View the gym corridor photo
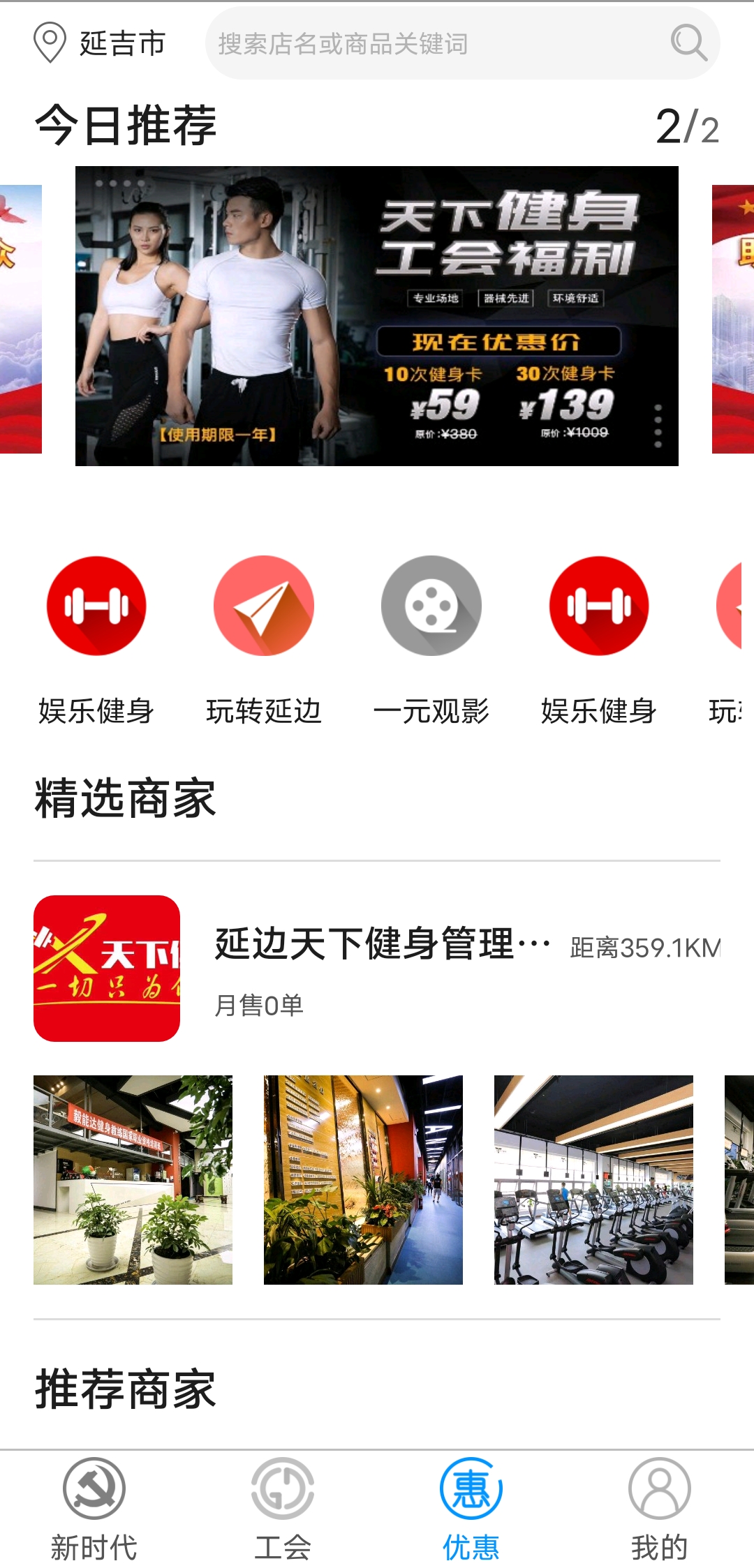Screen dimensions: 754x1568 click(363, 1179)
